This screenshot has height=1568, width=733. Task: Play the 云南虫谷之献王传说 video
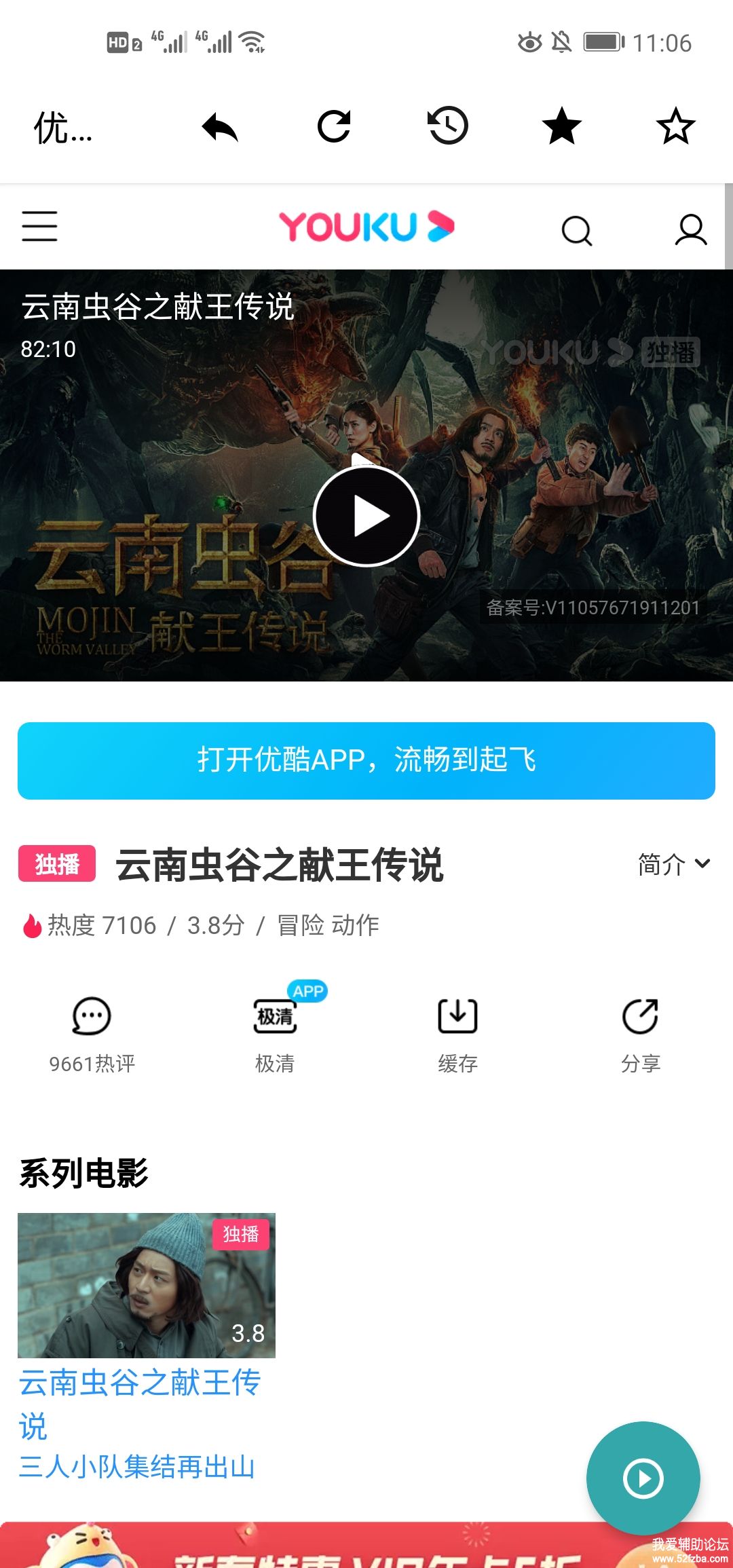coord(366,516)
